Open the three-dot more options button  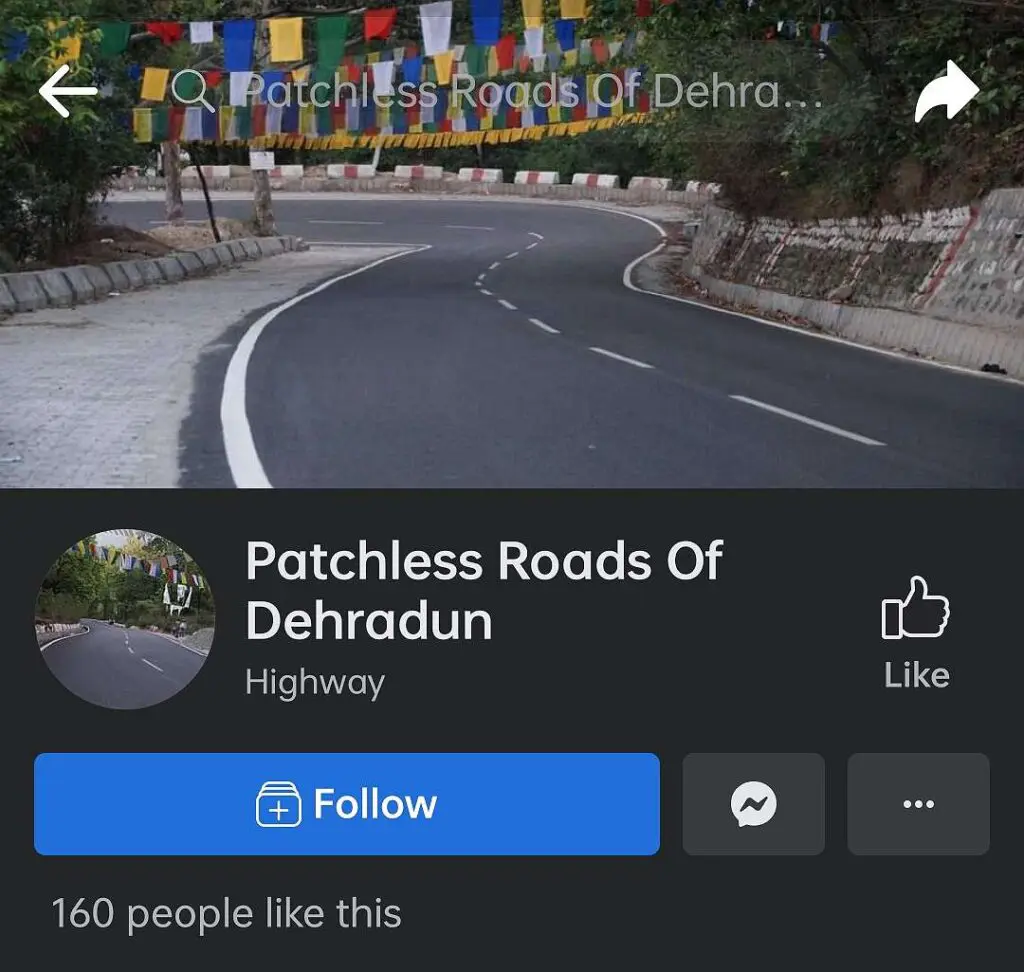(x=918, y=804)
